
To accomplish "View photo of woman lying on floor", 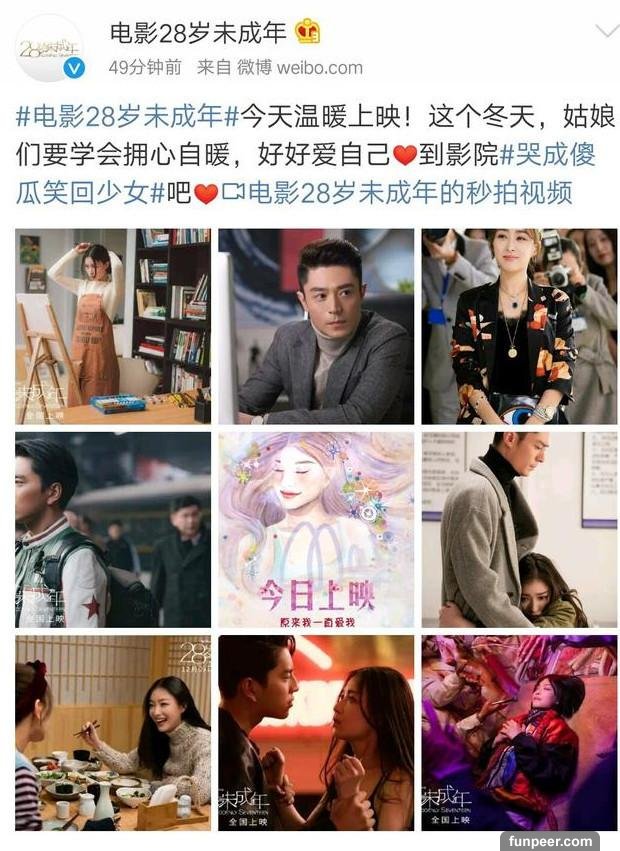I will [x=518, y=732].
